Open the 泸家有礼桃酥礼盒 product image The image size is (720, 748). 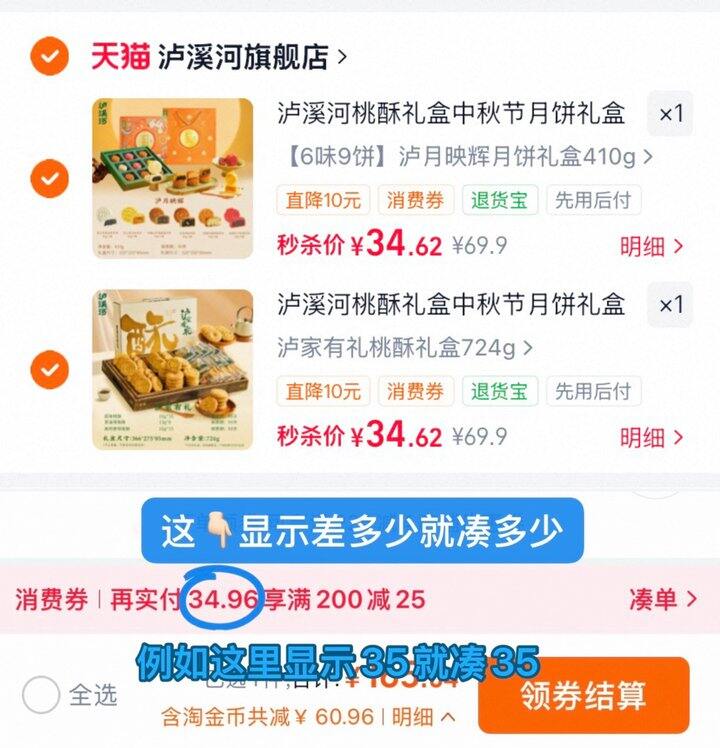pos(172,369)
